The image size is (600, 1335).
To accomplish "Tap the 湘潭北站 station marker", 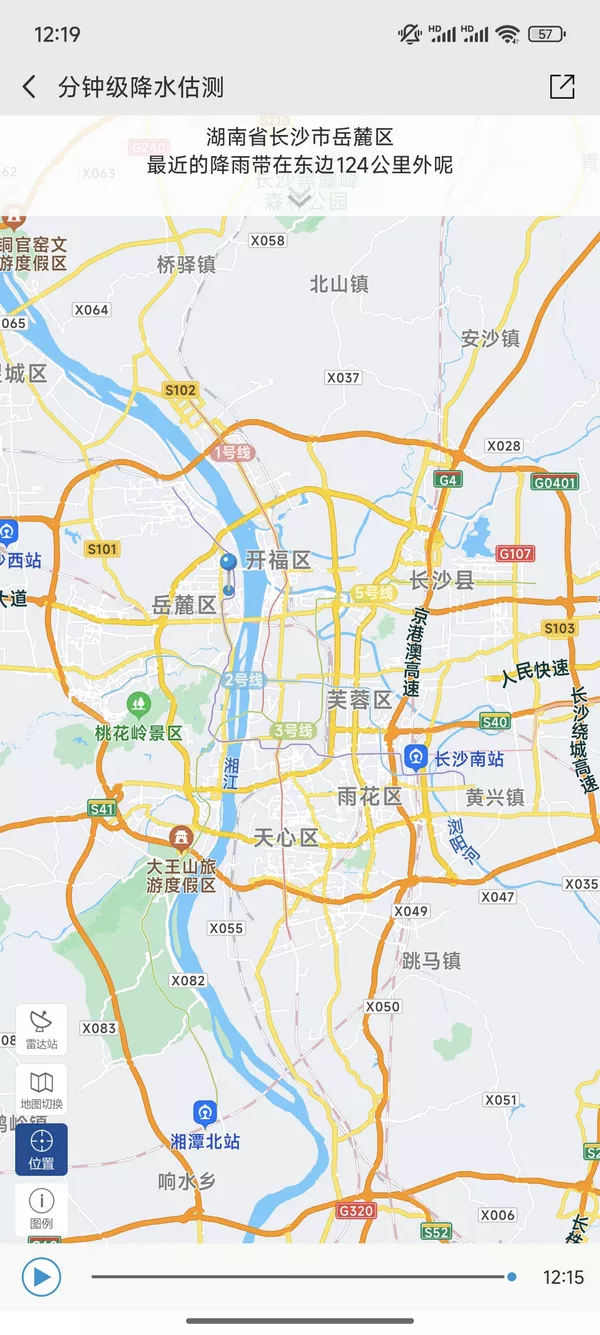I will [x=205, y=1113].
